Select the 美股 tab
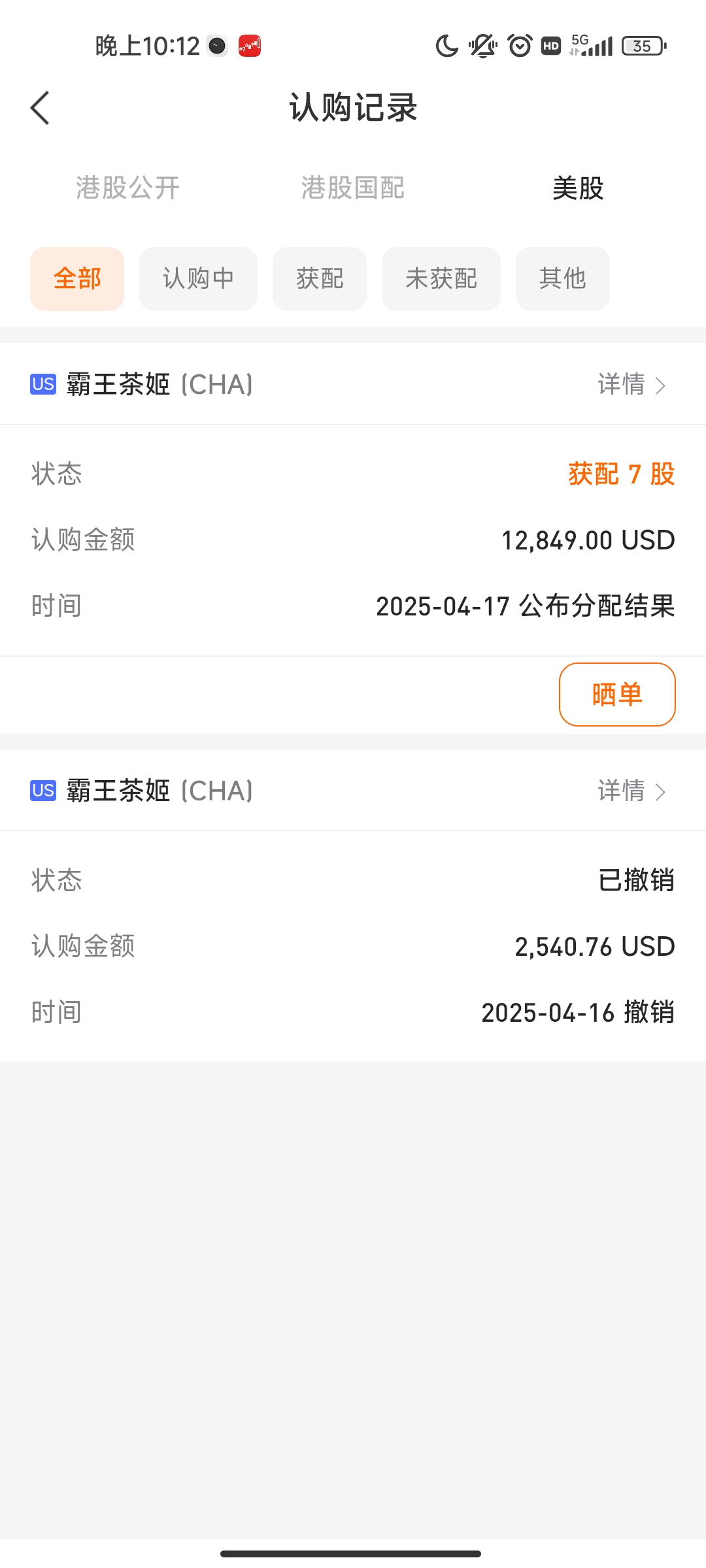 [578, 188]
